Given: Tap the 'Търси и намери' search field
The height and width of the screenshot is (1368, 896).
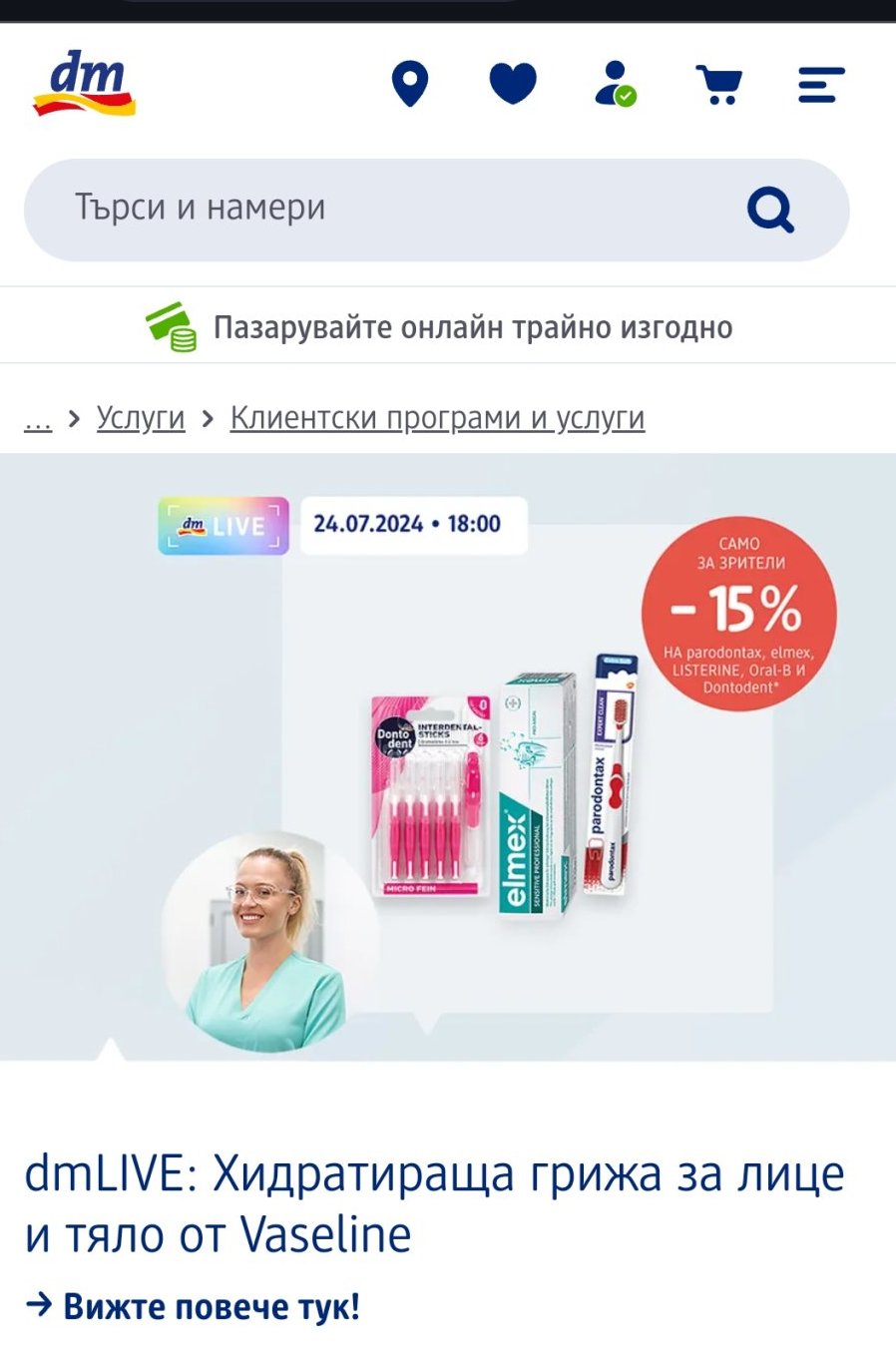Looking at the screenshot, I should [436, 210].
